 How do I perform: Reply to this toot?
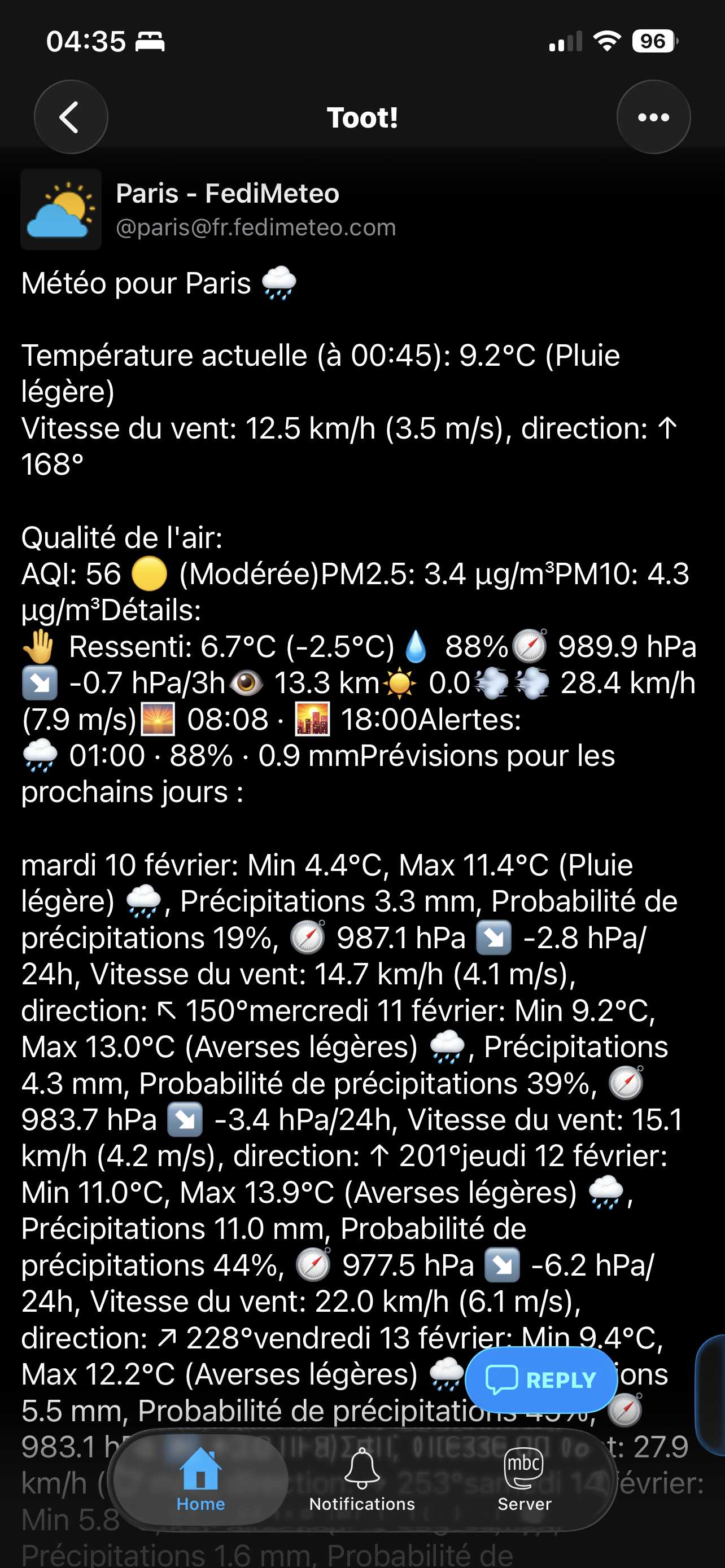click(x=541, y=1379)
